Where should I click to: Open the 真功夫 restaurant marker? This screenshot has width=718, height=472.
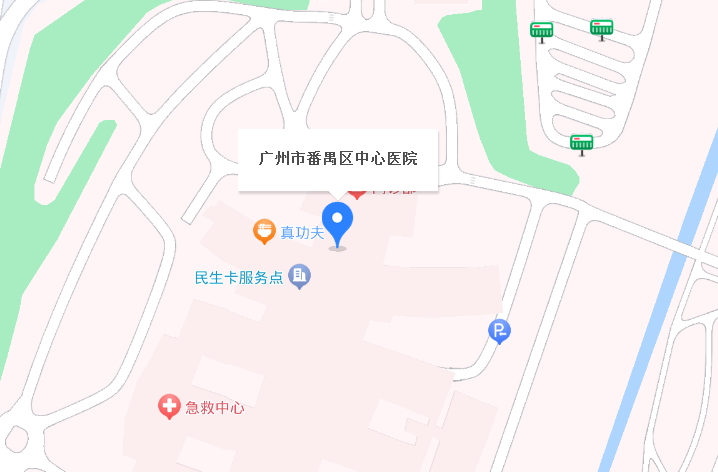tap(265, 232)
